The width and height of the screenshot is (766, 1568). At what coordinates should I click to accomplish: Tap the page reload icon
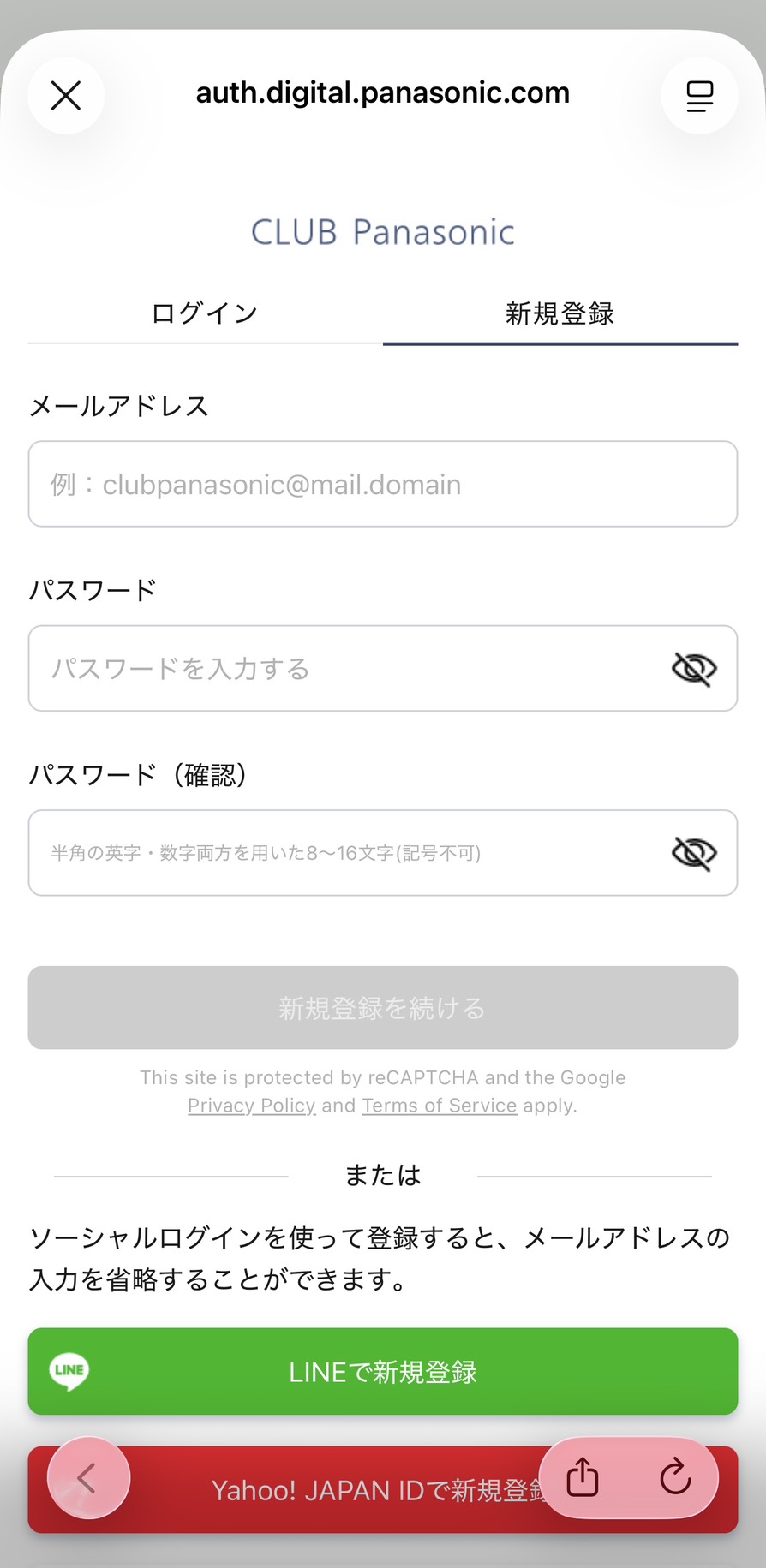(676, 1477)
